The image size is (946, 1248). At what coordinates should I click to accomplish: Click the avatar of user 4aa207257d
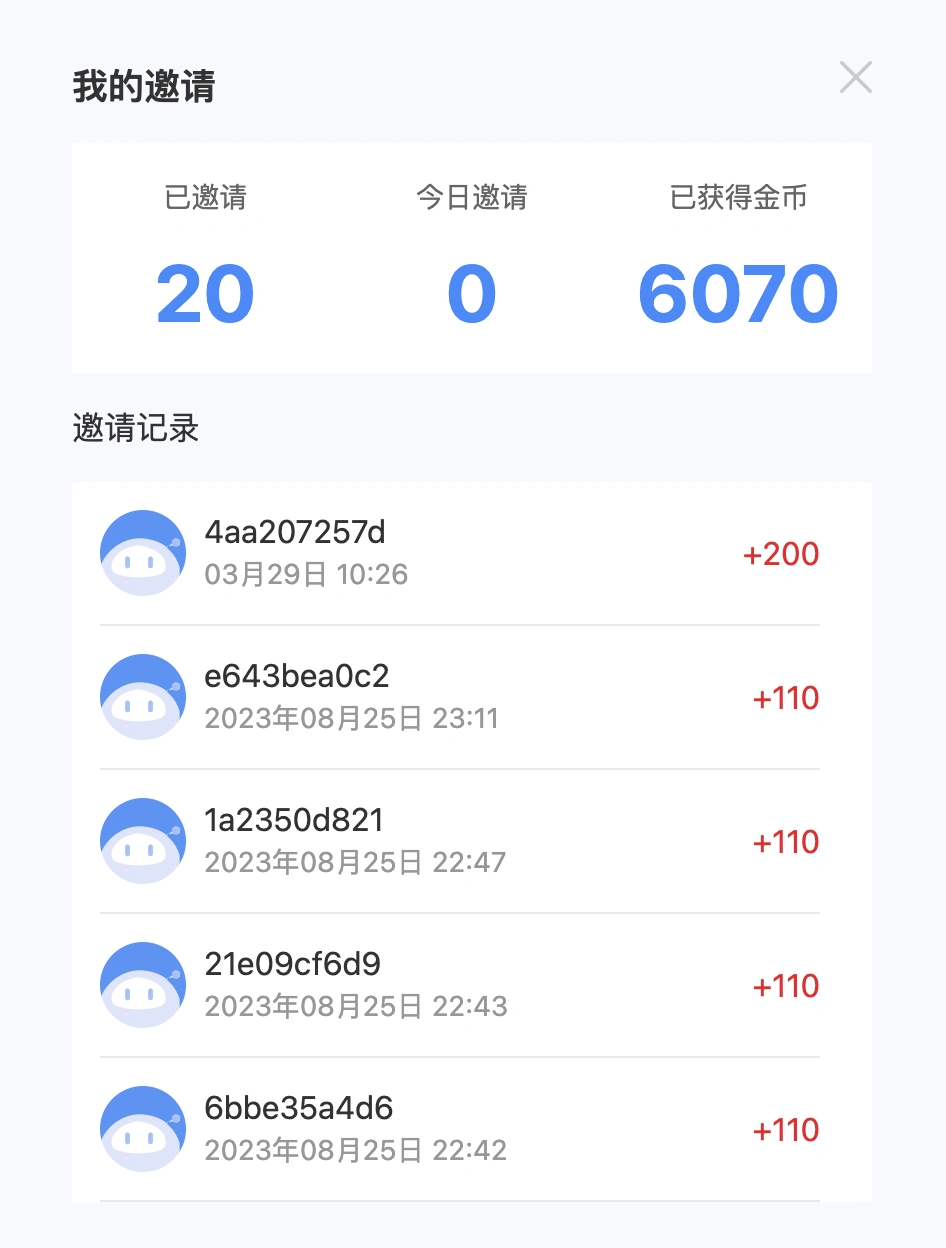click(x=143, y=552)
